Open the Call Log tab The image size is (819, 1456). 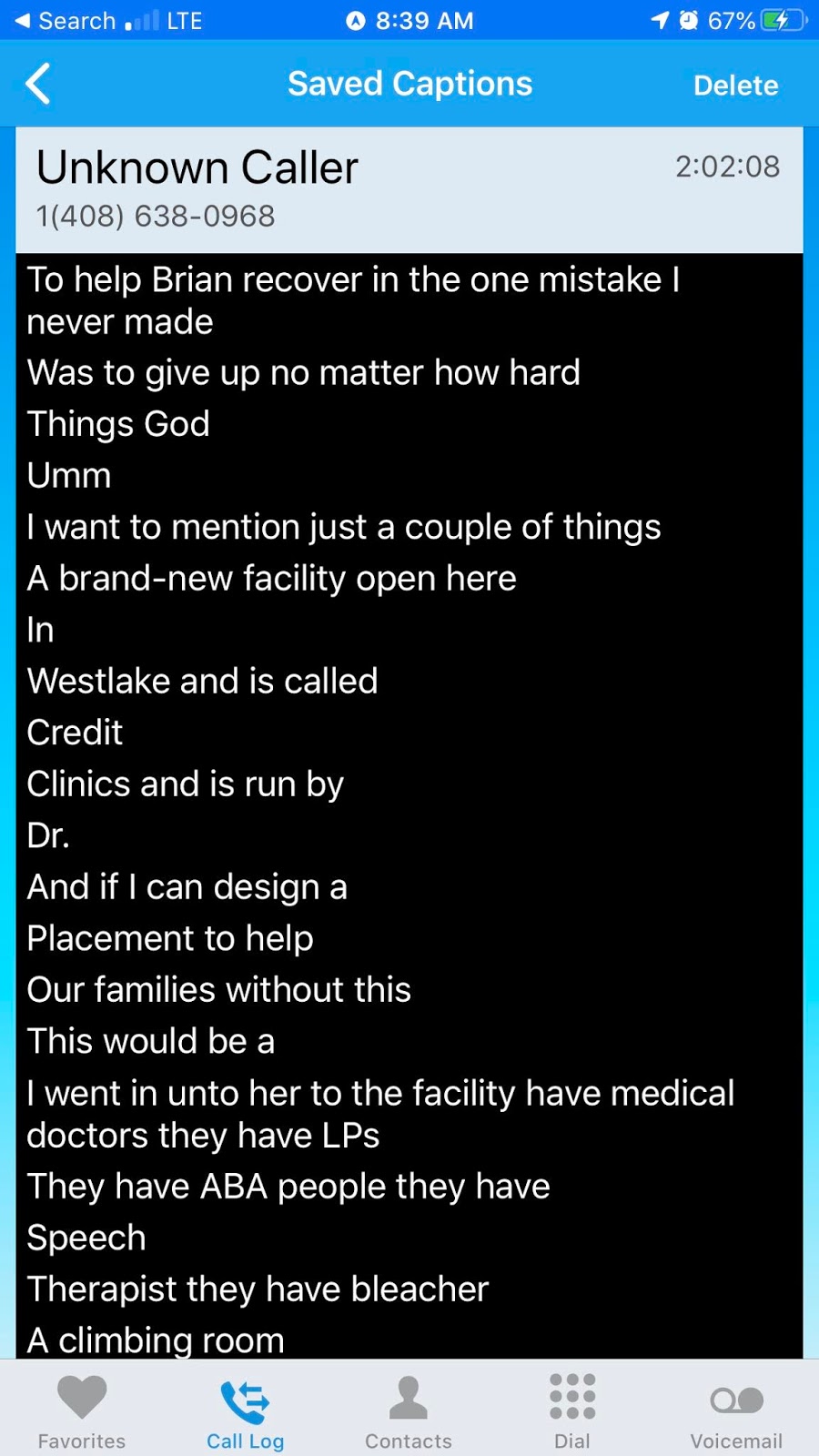[x=245, y=1410]
